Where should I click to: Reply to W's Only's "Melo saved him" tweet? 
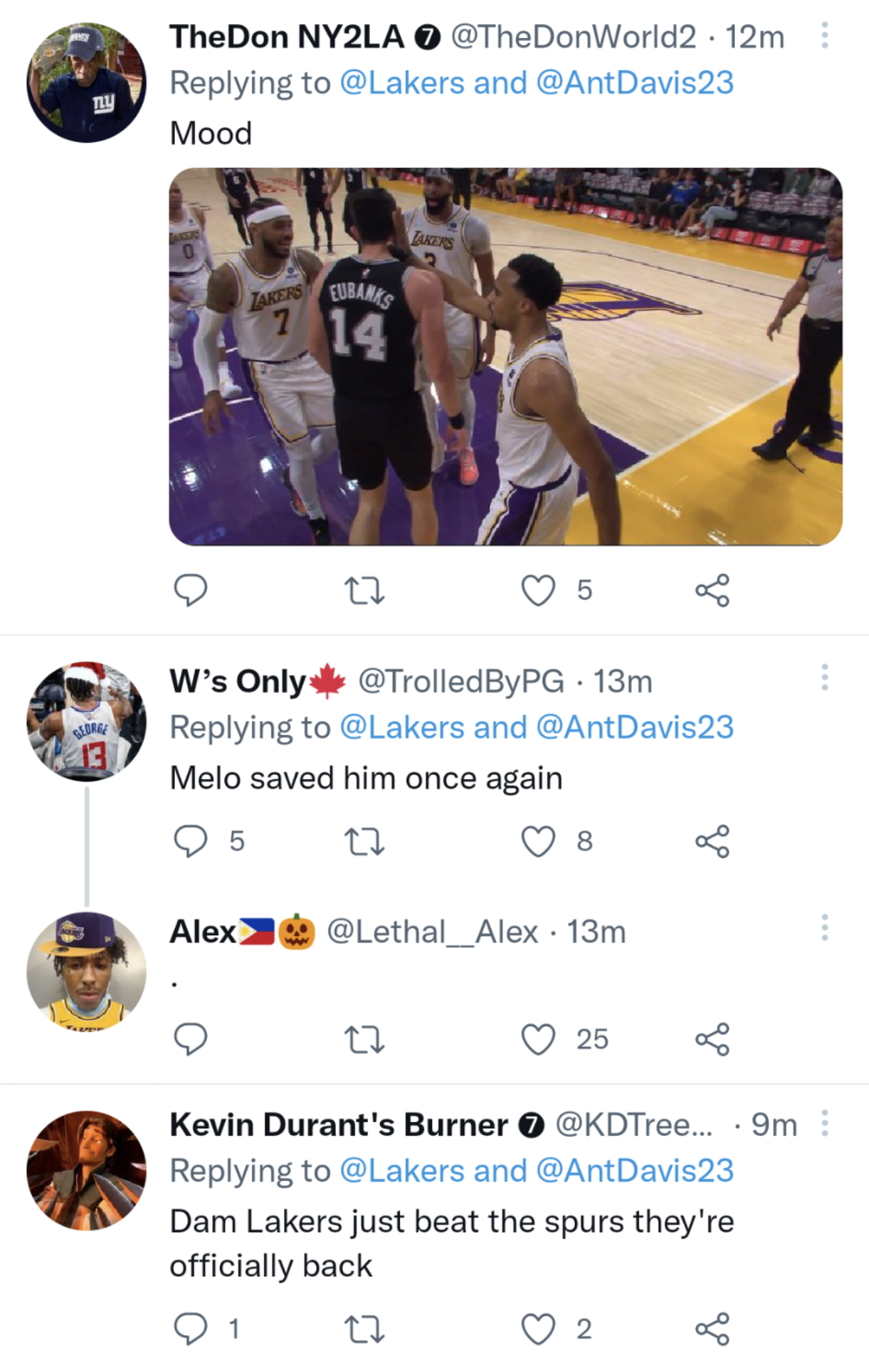[x=191, y=843]
